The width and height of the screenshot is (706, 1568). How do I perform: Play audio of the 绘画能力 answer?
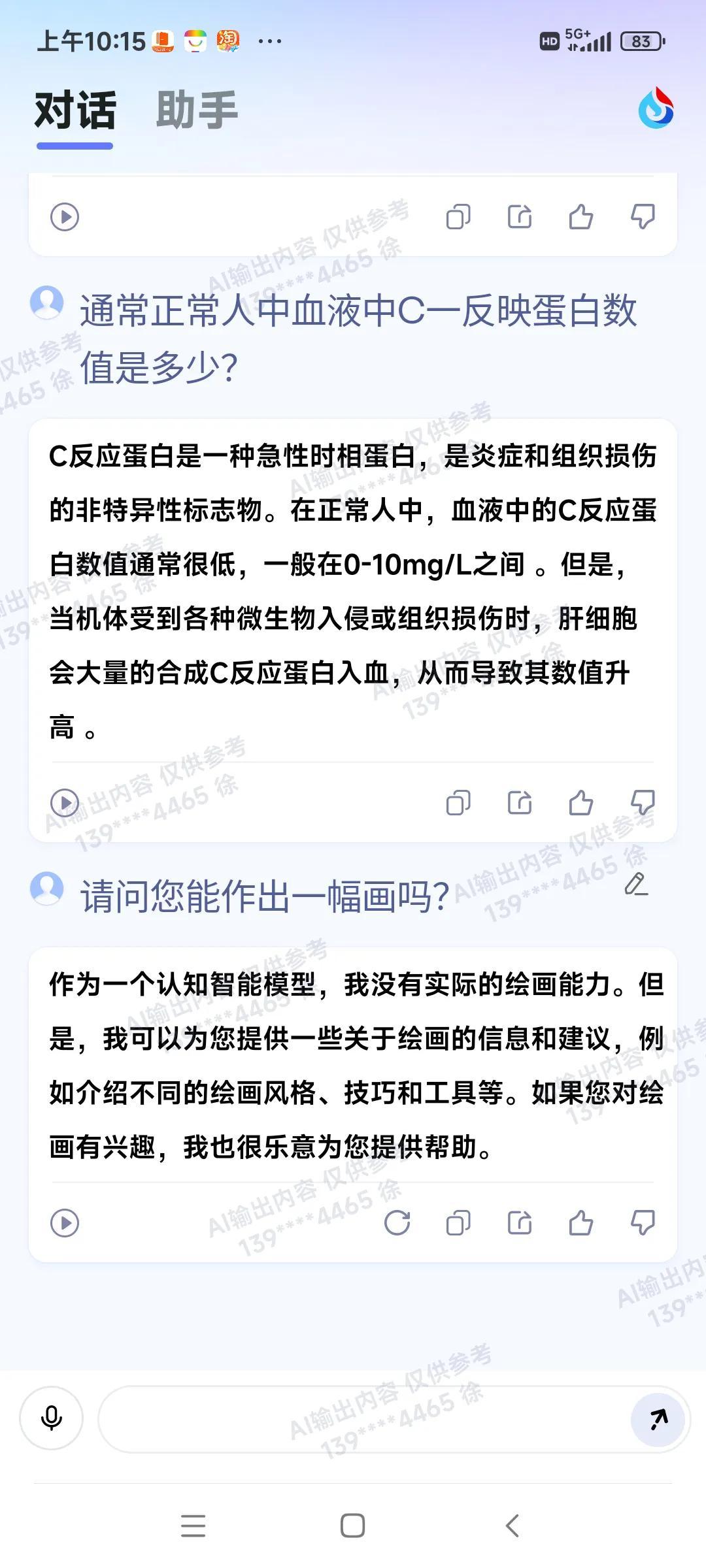click(65, 1222)
